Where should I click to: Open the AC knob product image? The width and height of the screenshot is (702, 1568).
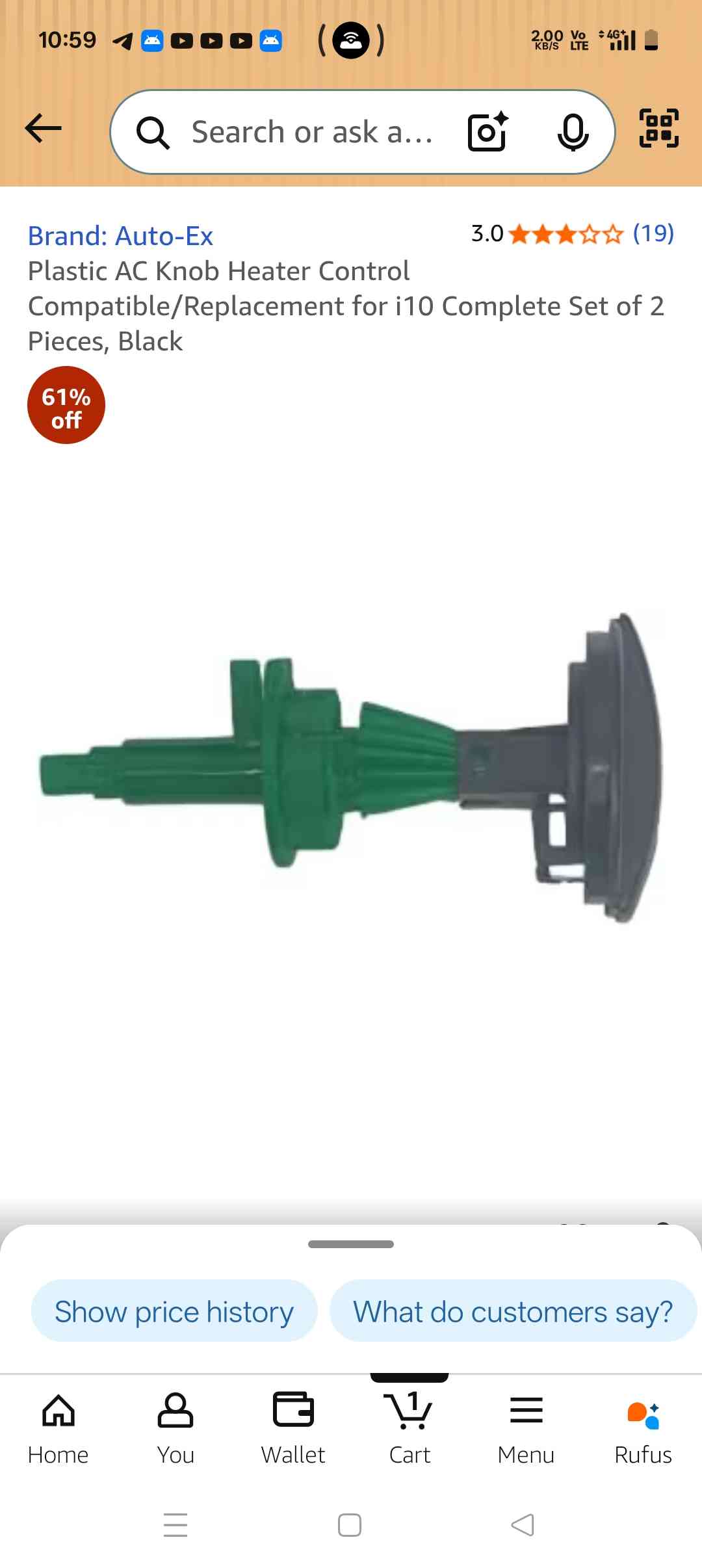point(351,767)
